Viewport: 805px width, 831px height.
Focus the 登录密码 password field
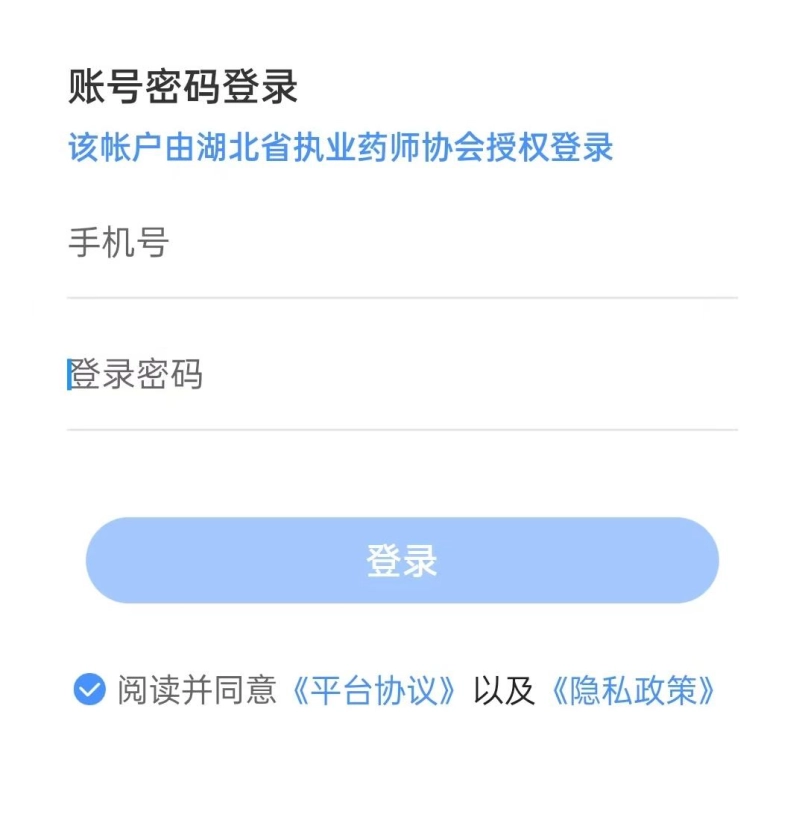400,376
